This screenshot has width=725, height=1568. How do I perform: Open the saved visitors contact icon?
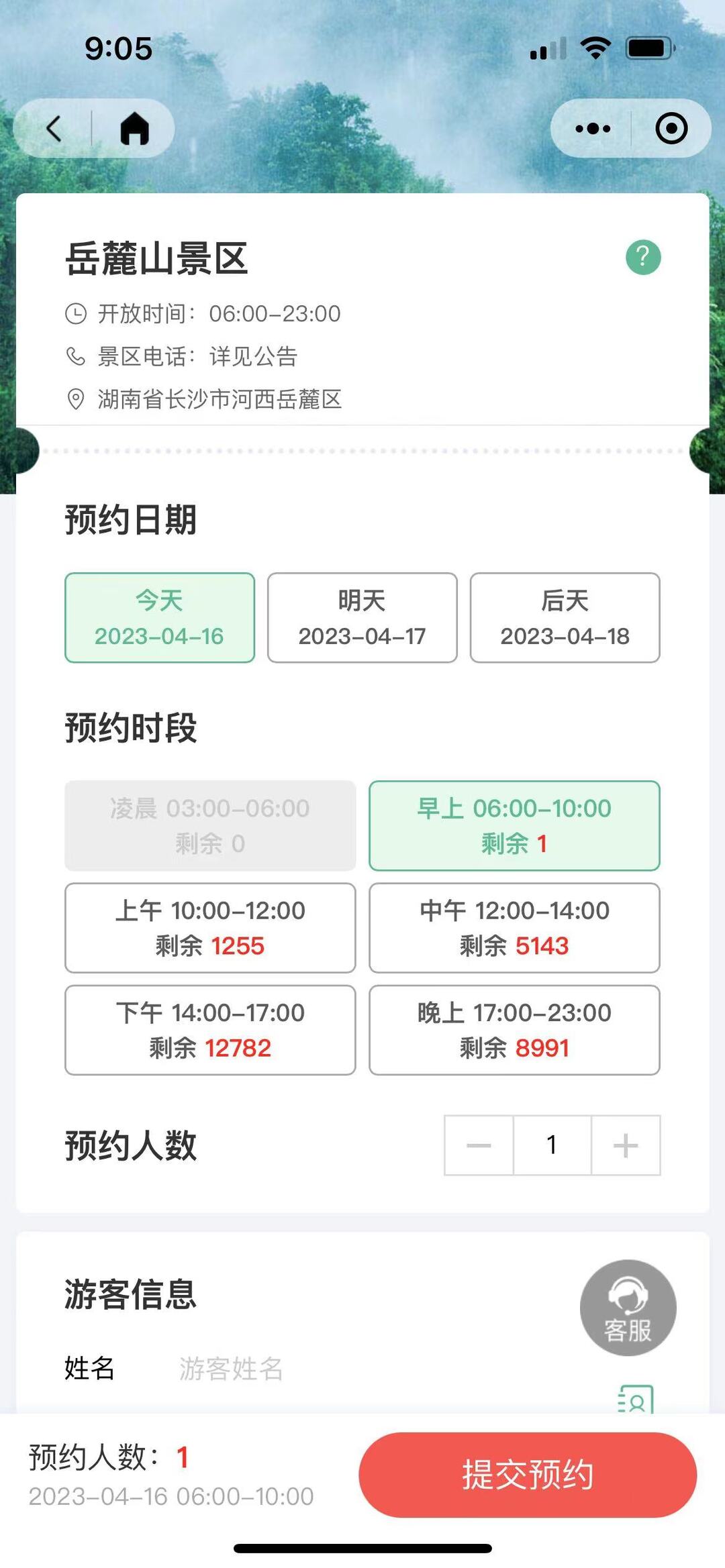point(635,1400)
